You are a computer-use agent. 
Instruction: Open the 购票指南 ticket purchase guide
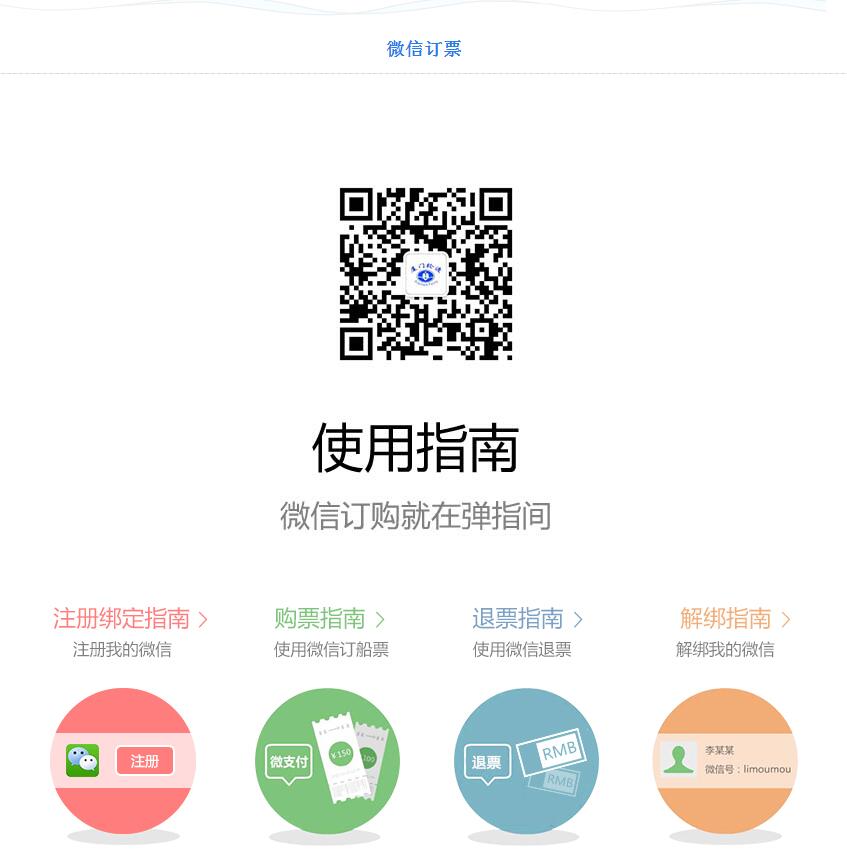tap(329, 619)
